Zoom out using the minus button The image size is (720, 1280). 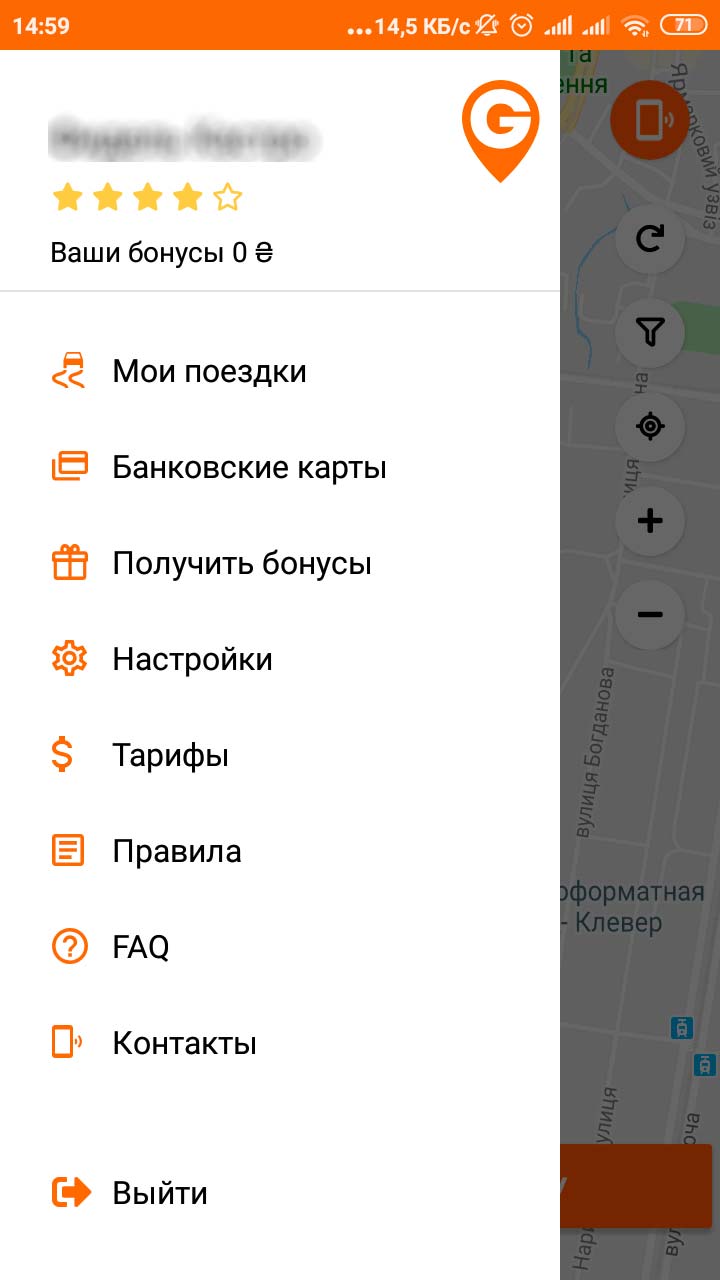650,614
